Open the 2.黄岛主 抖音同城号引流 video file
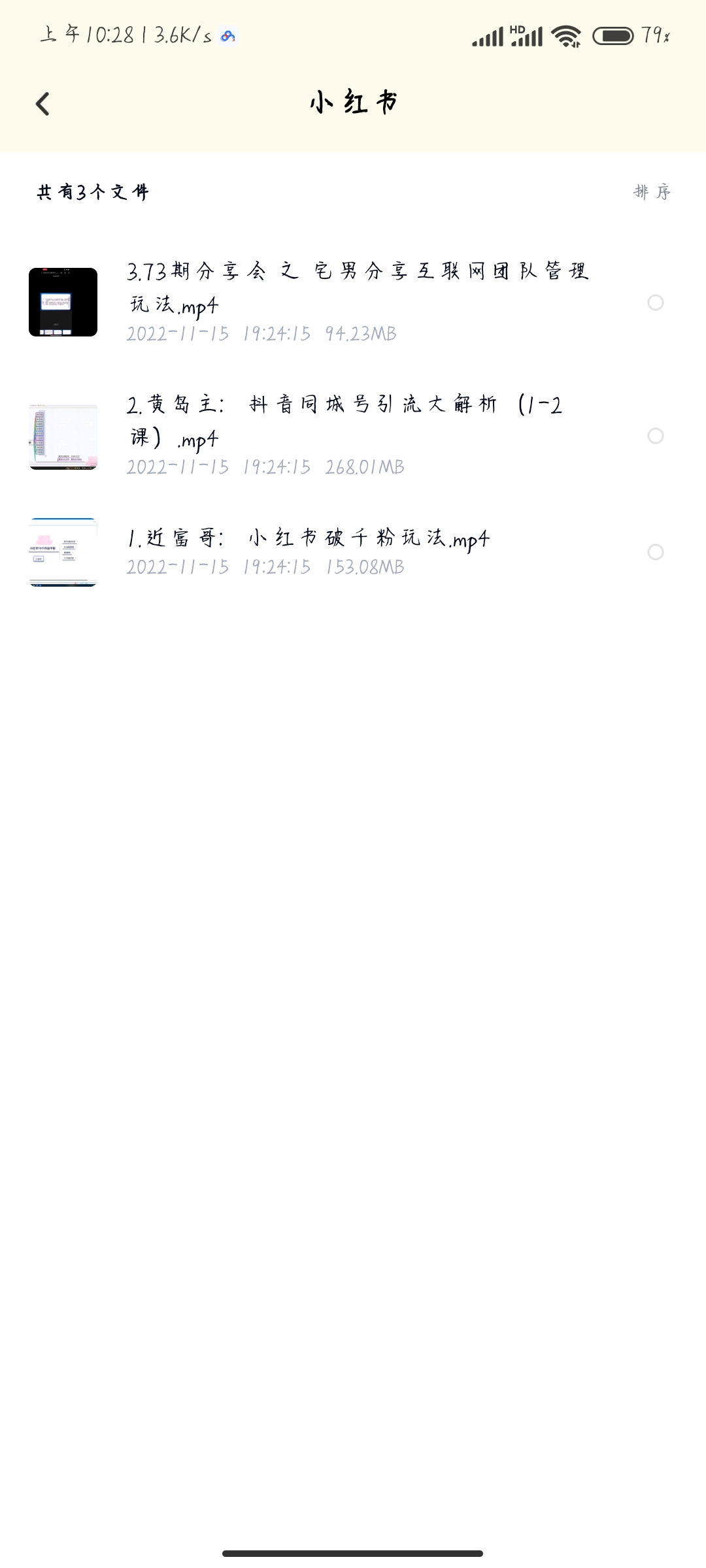 (x=353, y=436)
